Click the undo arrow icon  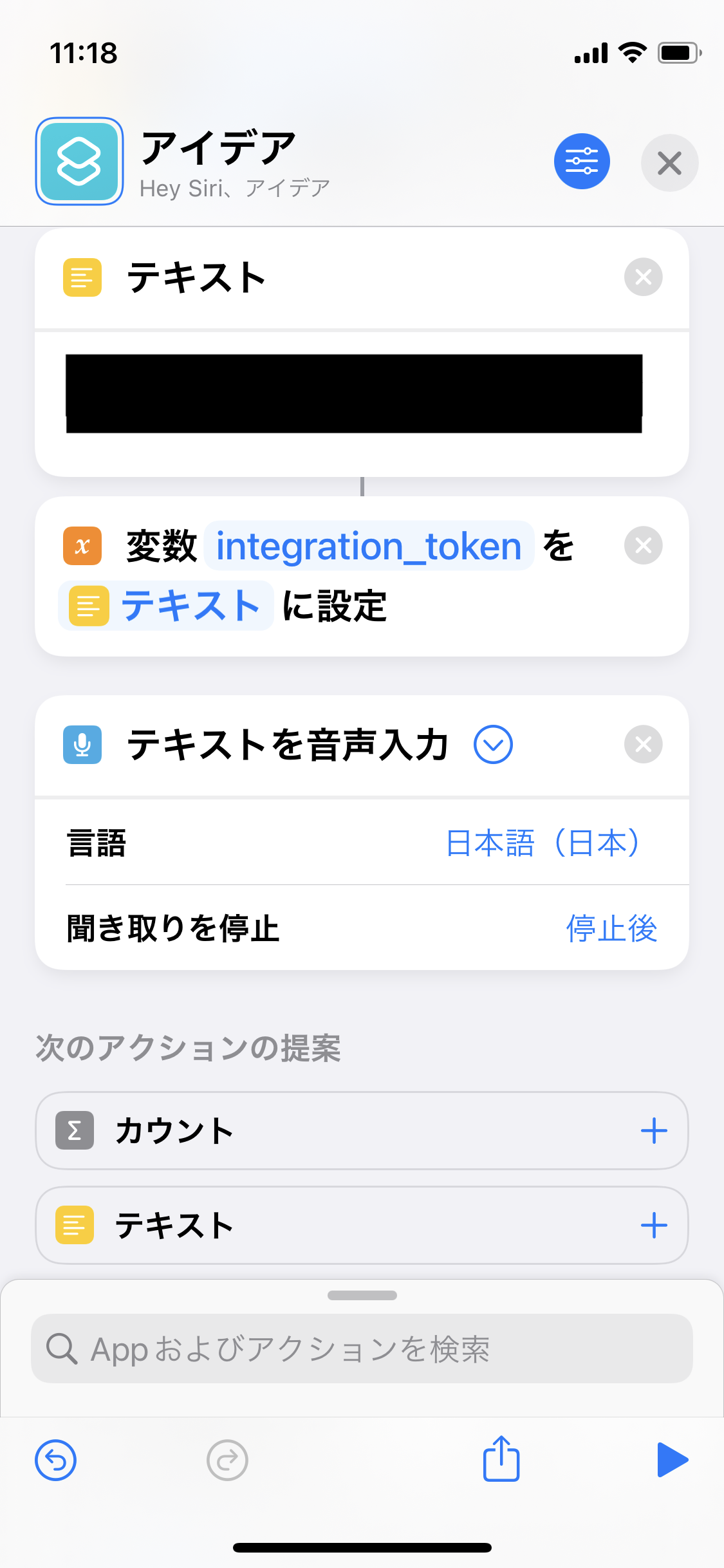[x=55, y=1460]
